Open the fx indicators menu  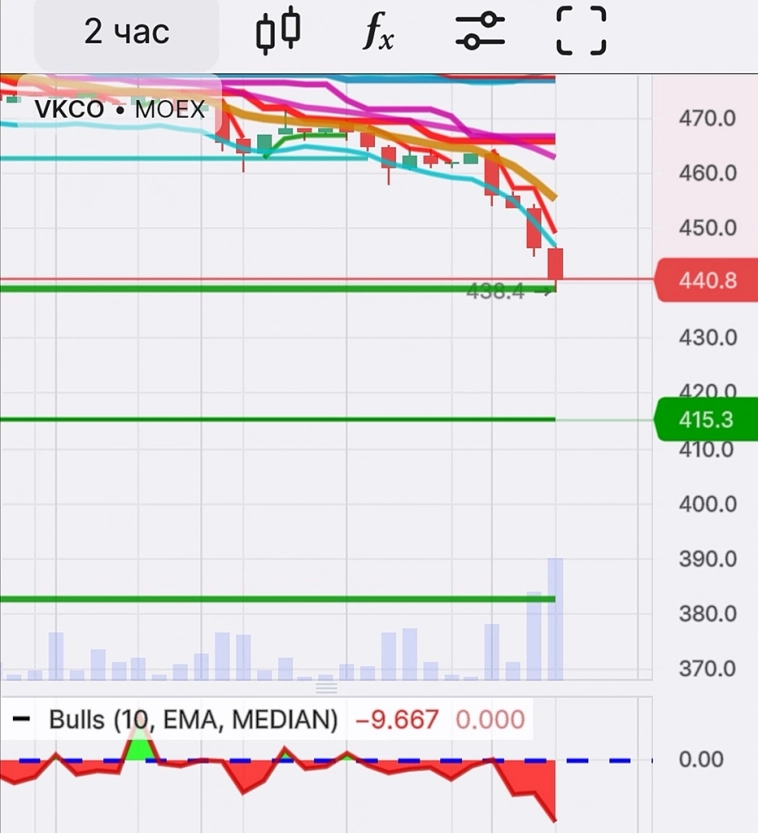click(x=377, y=32)
